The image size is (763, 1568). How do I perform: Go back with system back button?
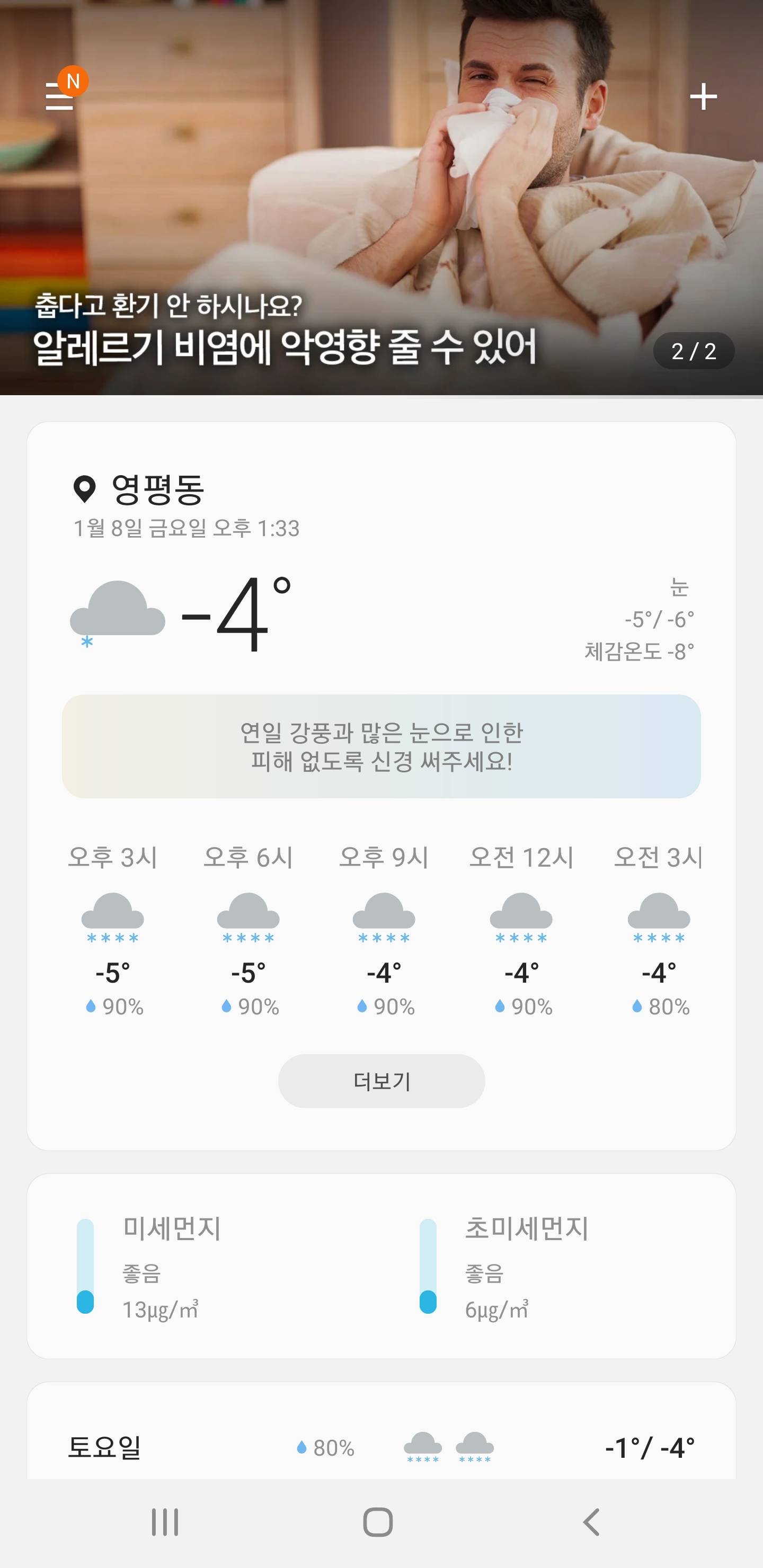click(591, 1522)
